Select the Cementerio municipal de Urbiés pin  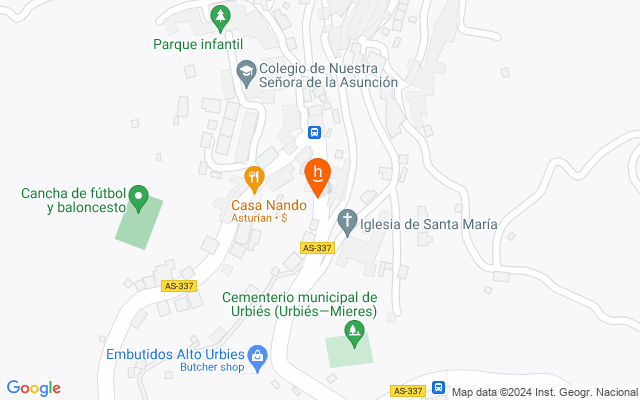tap(354, 334)
